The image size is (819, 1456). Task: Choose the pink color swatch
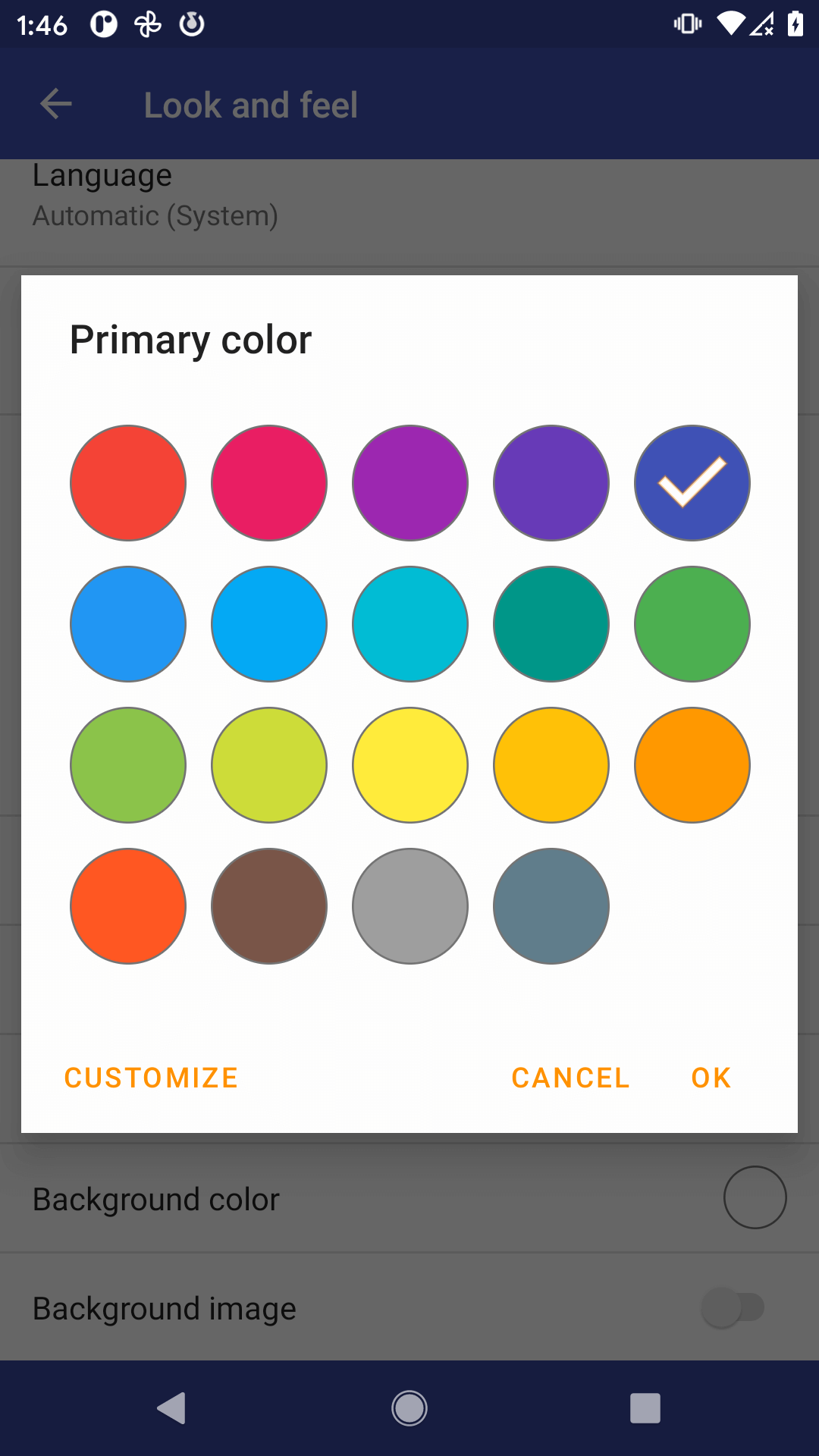coord(269,483)
